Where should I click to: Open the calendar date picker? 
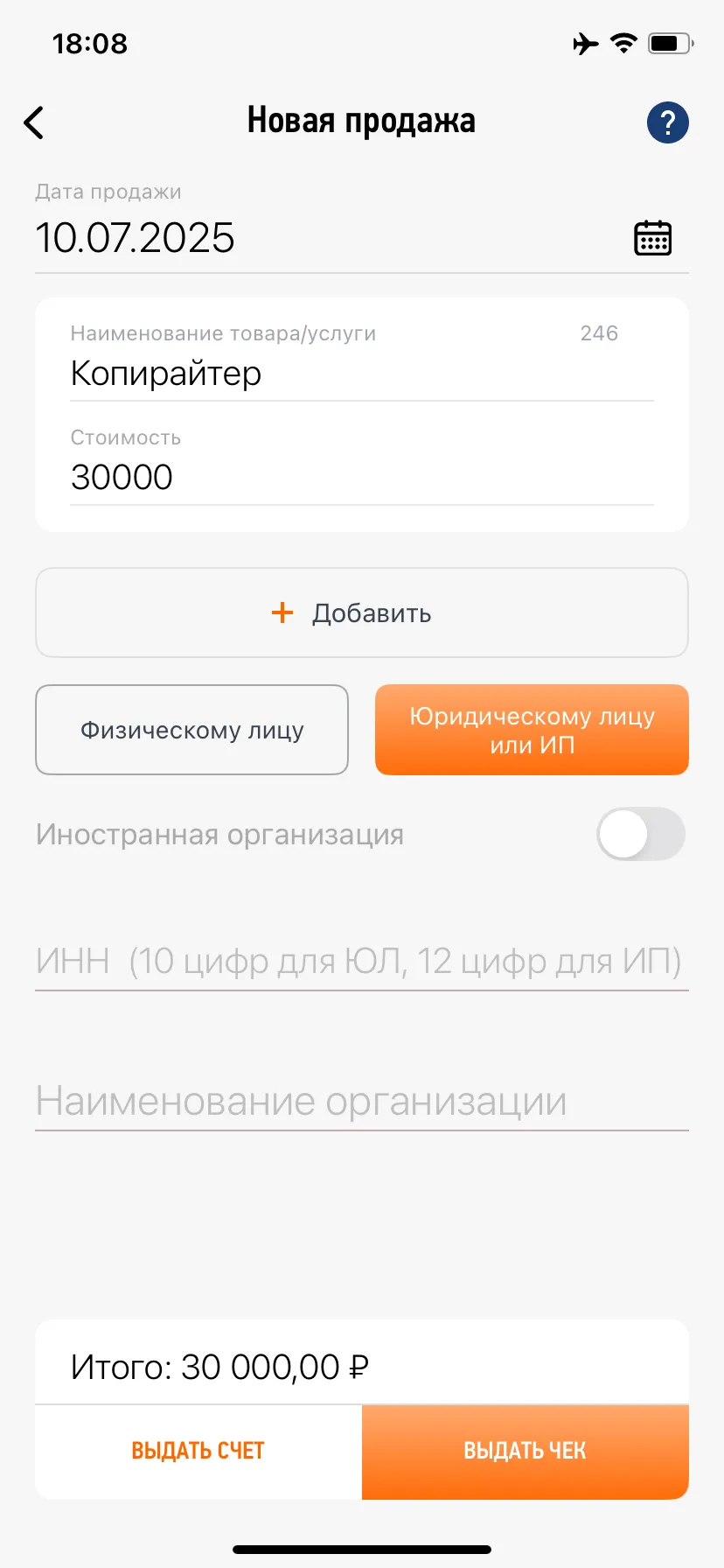tap(652, 238)
